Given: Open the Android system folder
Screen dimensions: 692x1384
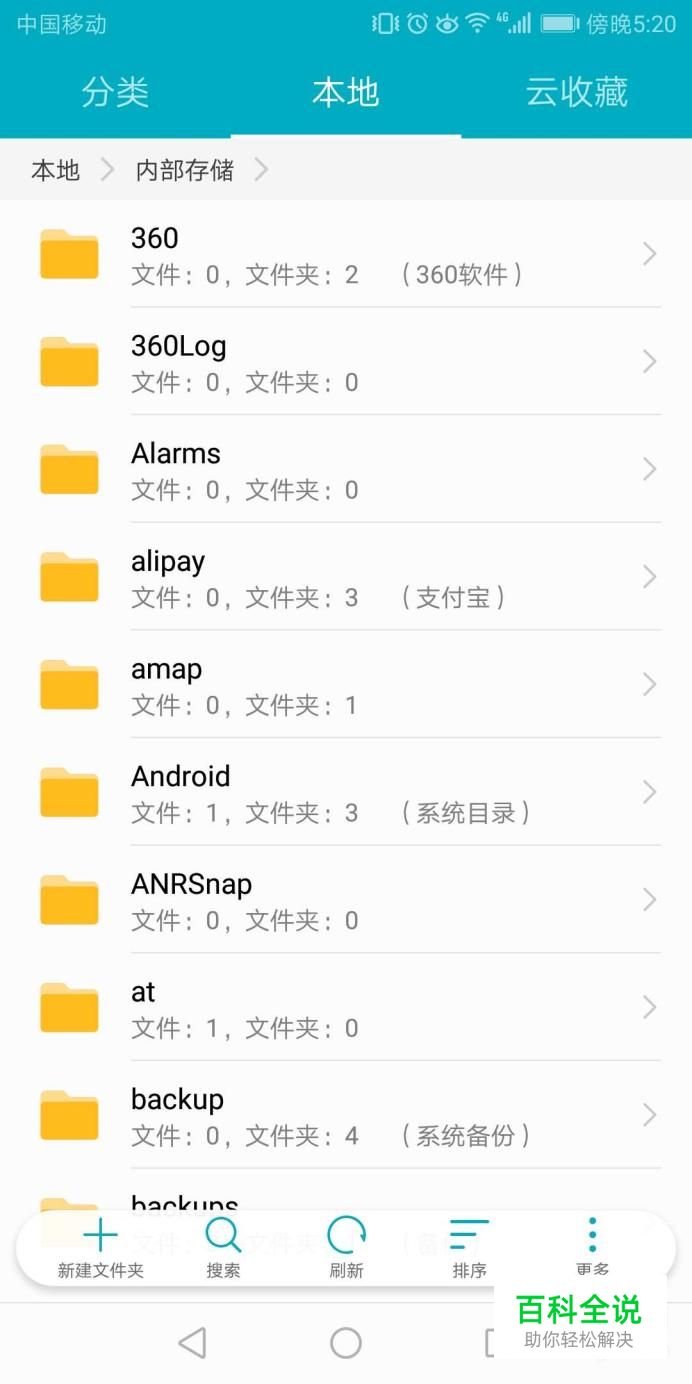Looking at the screenshot, I should tap(346, 792).
